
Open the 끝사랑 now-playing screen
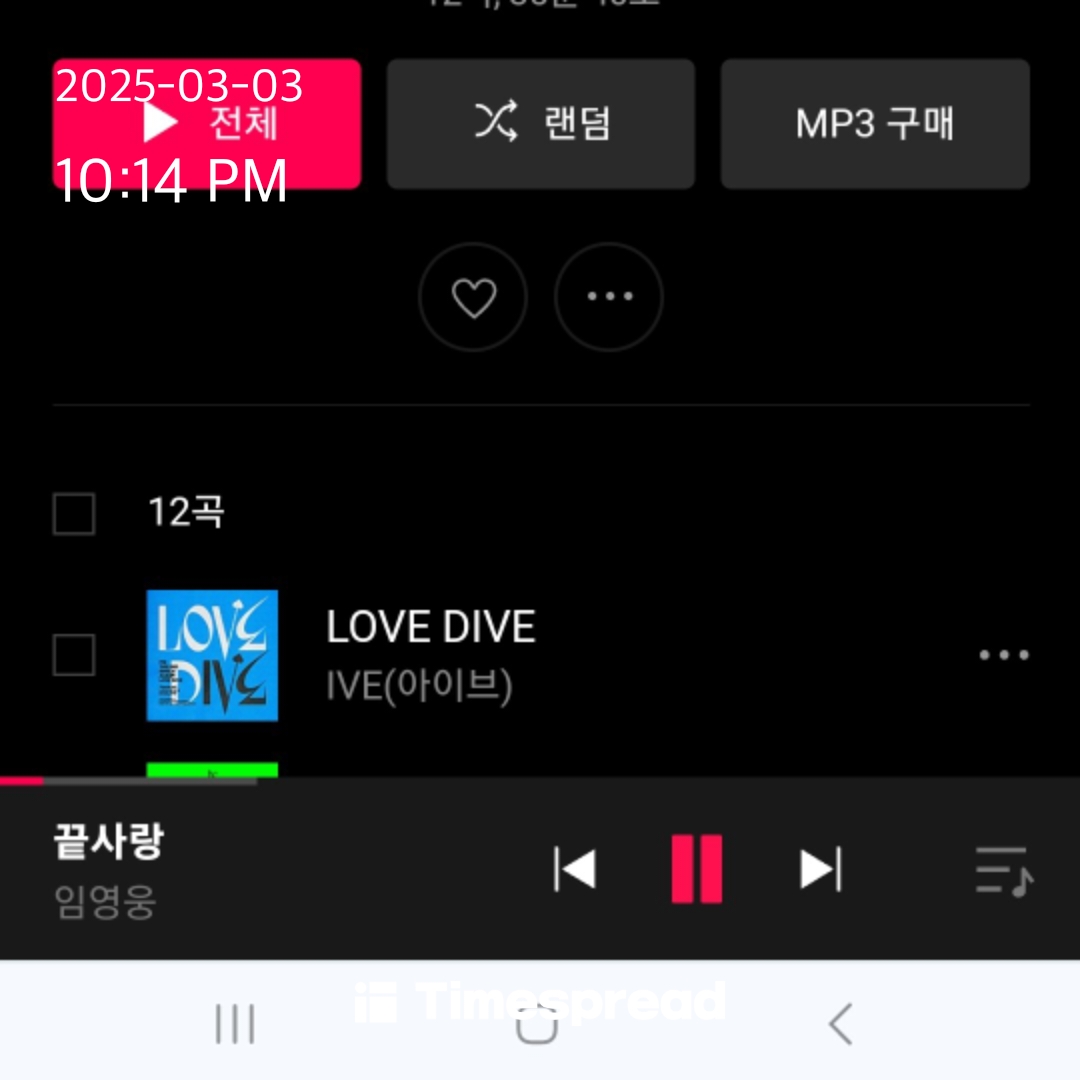click(x=200, y=869)
